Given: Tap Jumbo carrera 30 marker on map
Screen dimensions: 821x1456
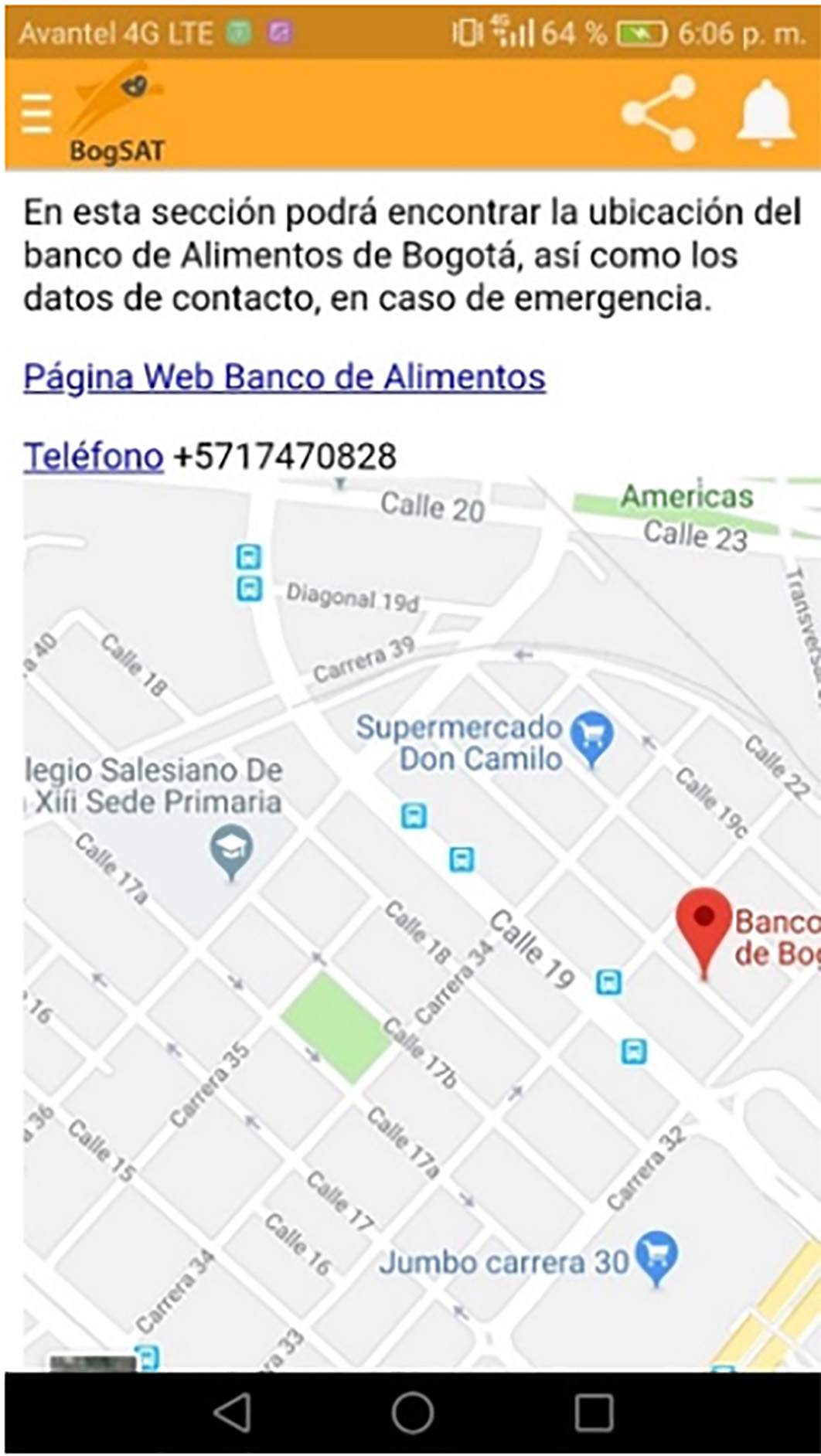Looking at the screenshot, I should 656,1257.
